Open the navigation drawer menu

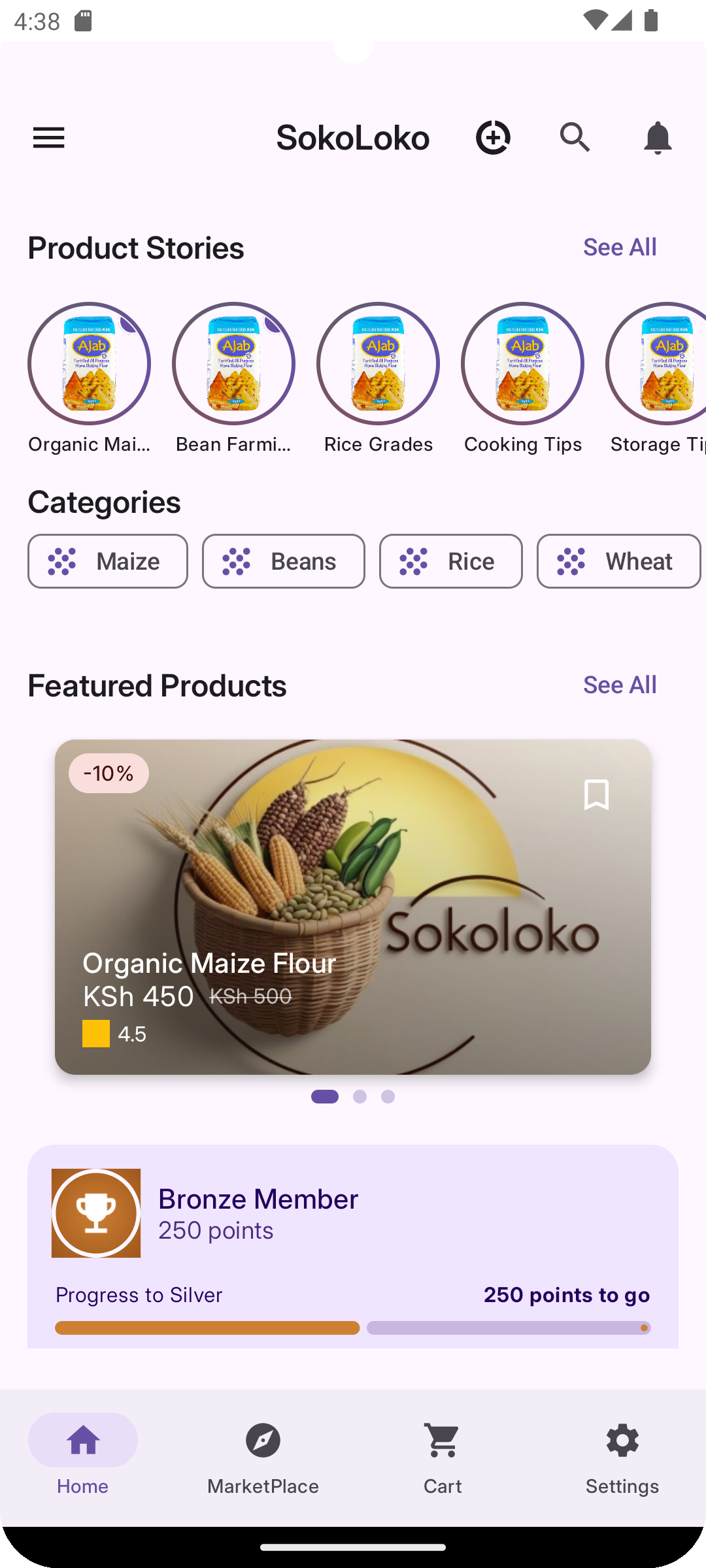[x=48, y=138]
